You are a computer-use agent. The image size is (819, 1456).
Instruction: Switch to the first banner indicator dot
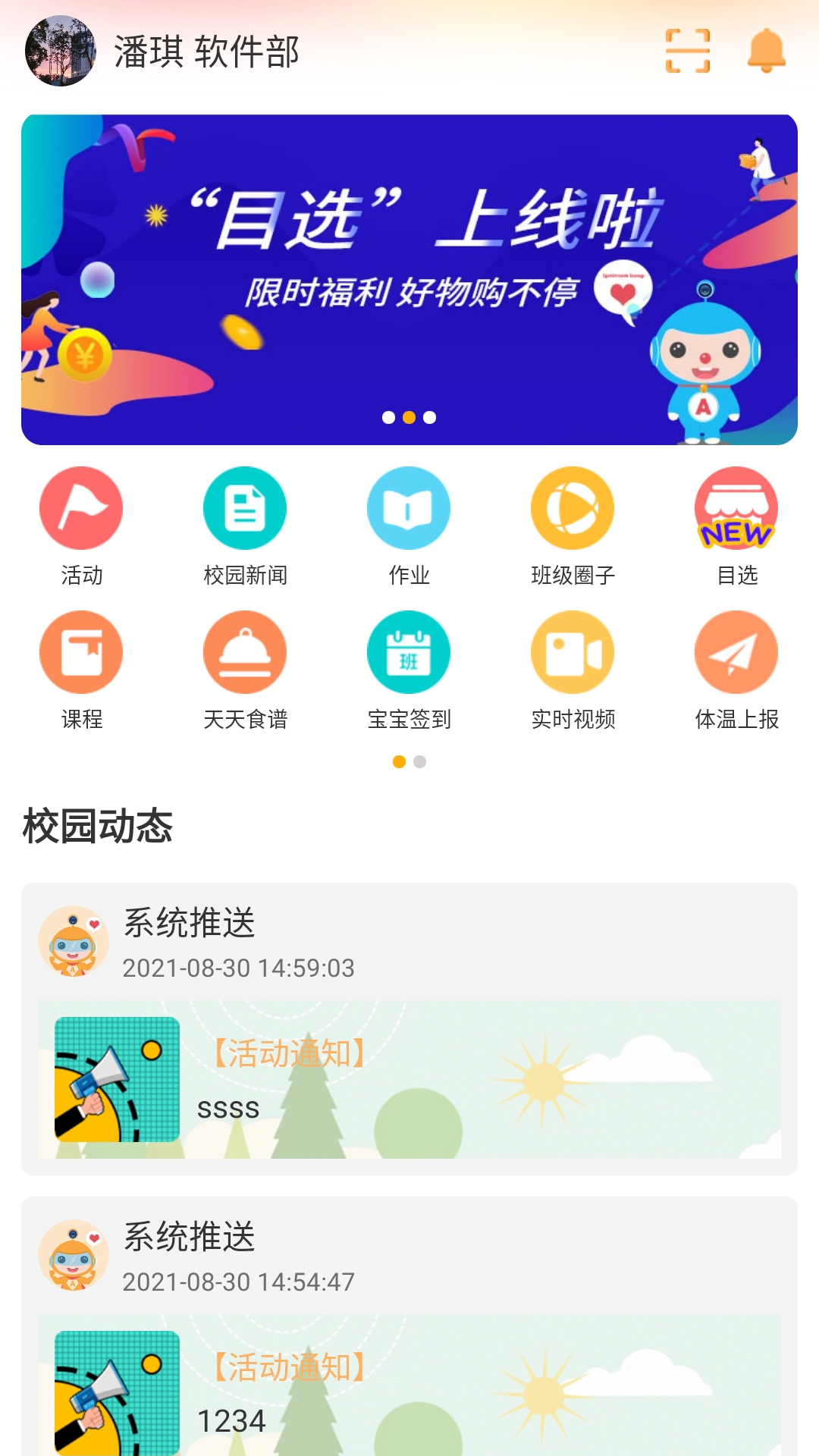pyautogui.click(x=388, y=416)
